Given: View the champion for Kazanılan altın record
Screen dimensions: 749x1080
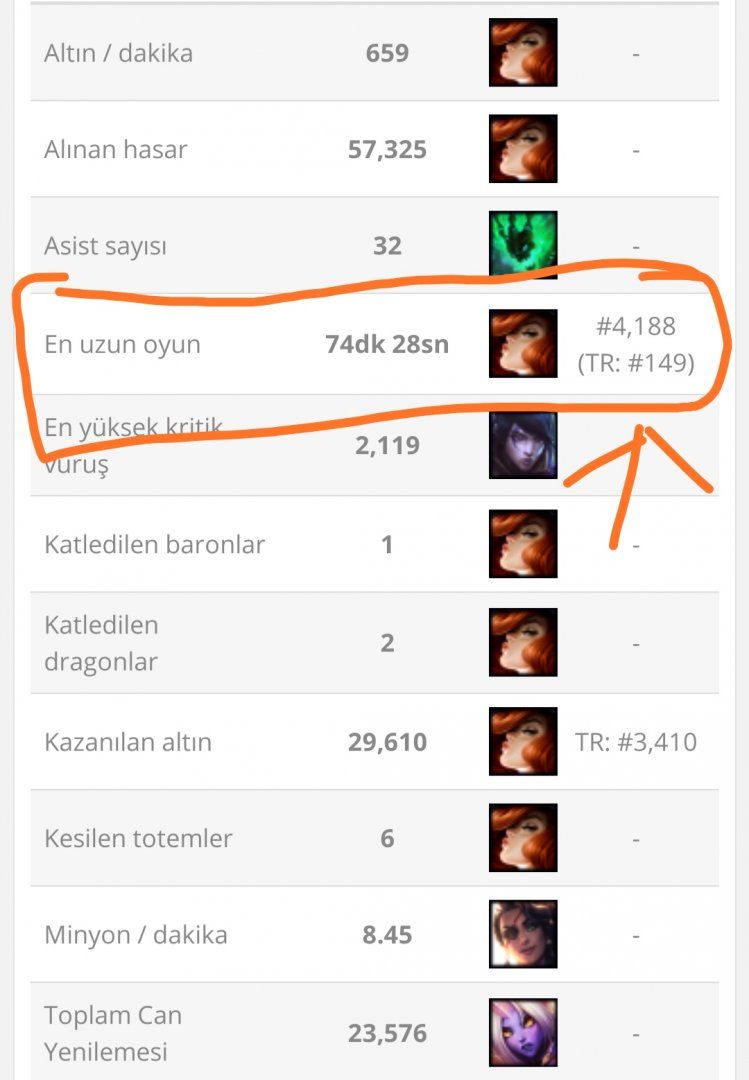Looking at the screenshot, I should point(523,742).
